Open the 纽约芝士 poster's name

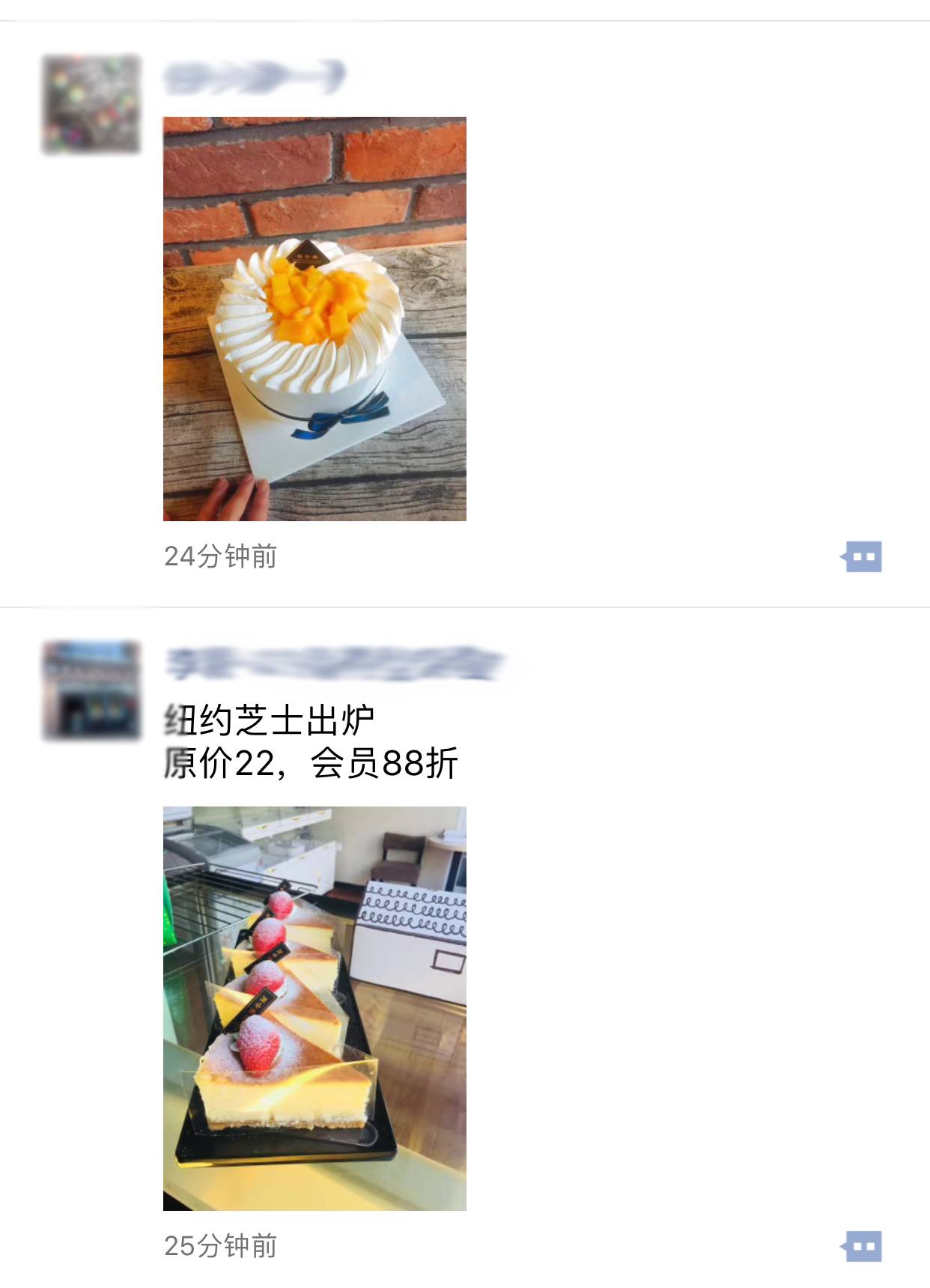334,663
